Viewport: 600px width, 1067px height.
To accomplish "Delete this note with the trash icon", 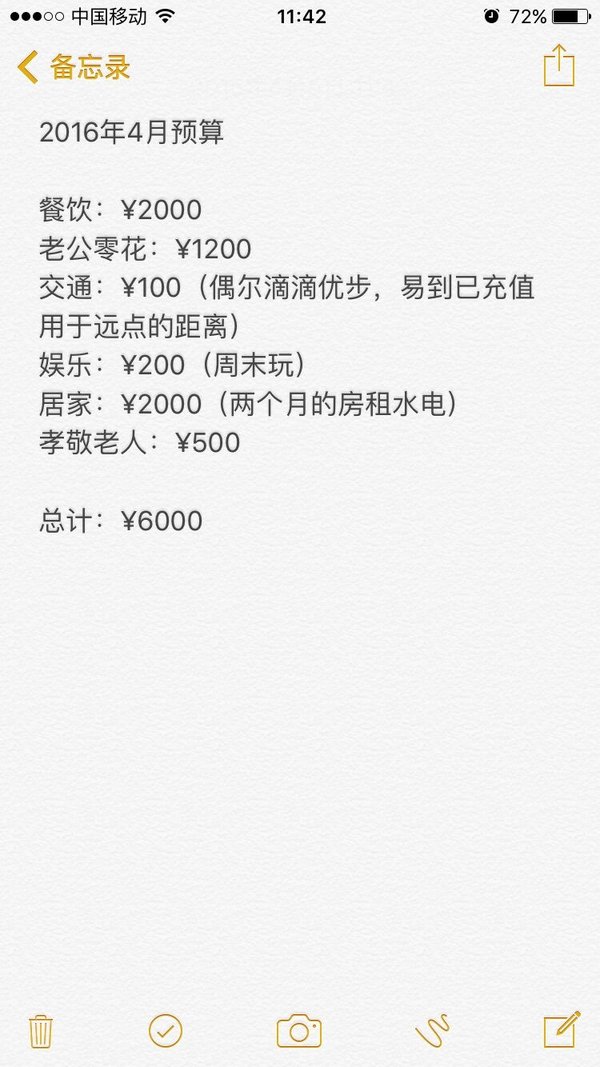I will (x=41, y=1031).
